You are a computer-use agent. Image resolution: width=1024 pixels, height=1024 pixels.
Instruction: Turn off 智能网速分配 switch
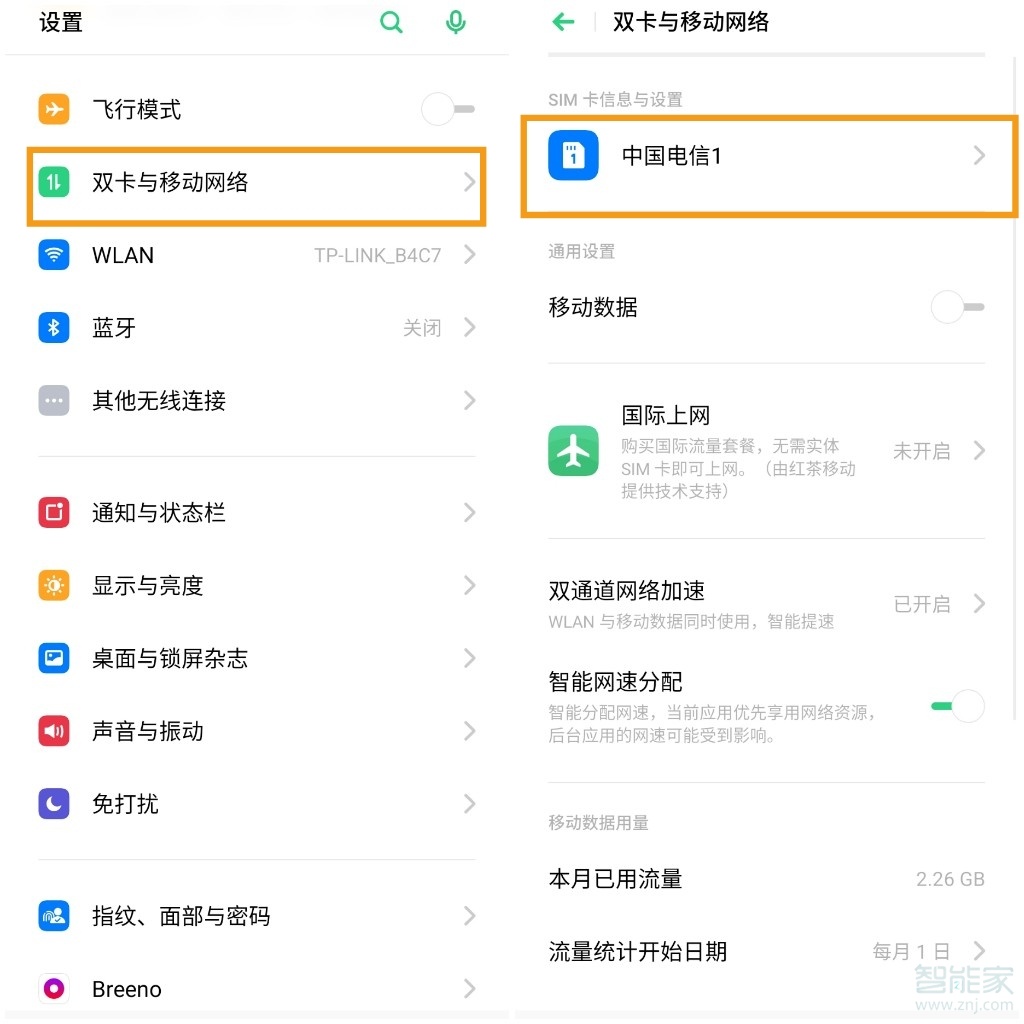[957, 706]
